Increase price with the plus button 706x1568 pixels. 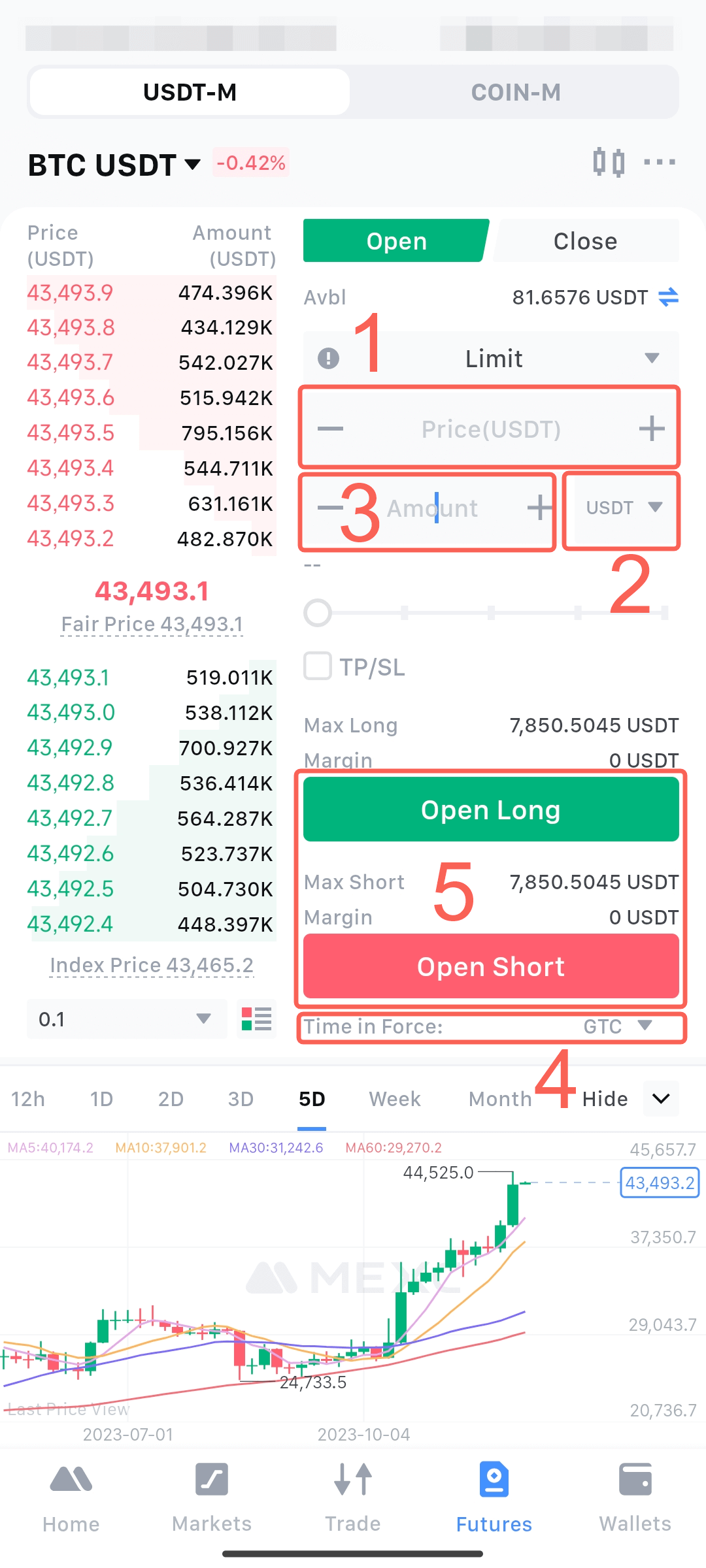pos(652,429)
